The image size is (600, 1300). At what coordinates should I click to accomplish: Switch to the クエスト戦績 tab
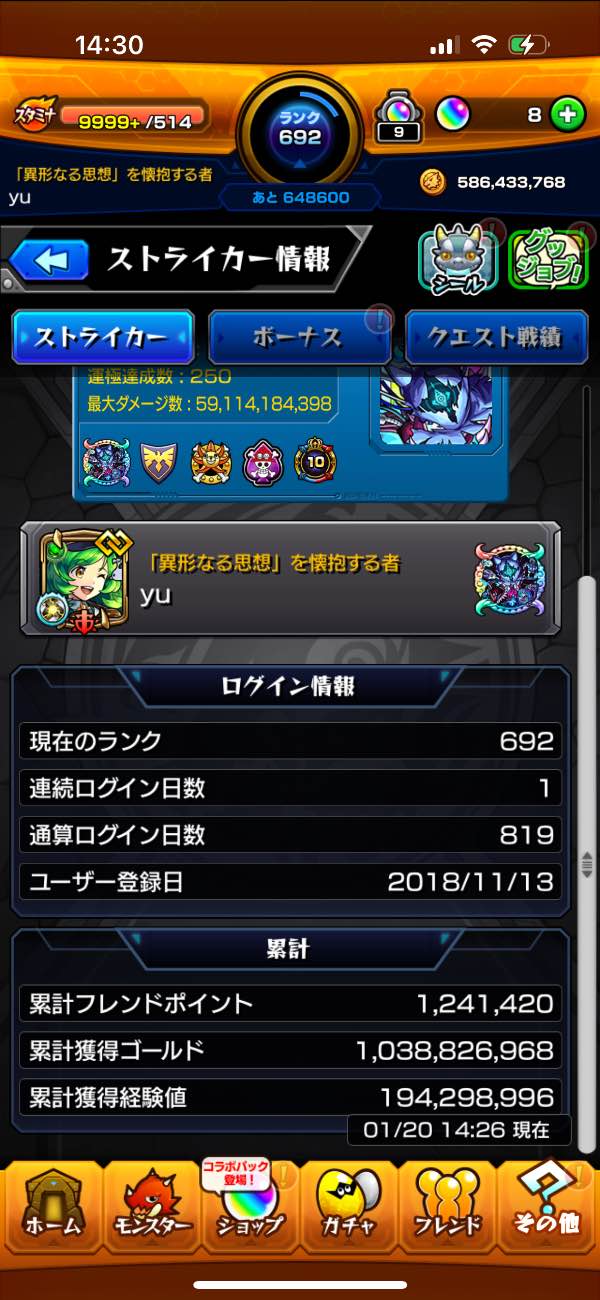[494, 337]
